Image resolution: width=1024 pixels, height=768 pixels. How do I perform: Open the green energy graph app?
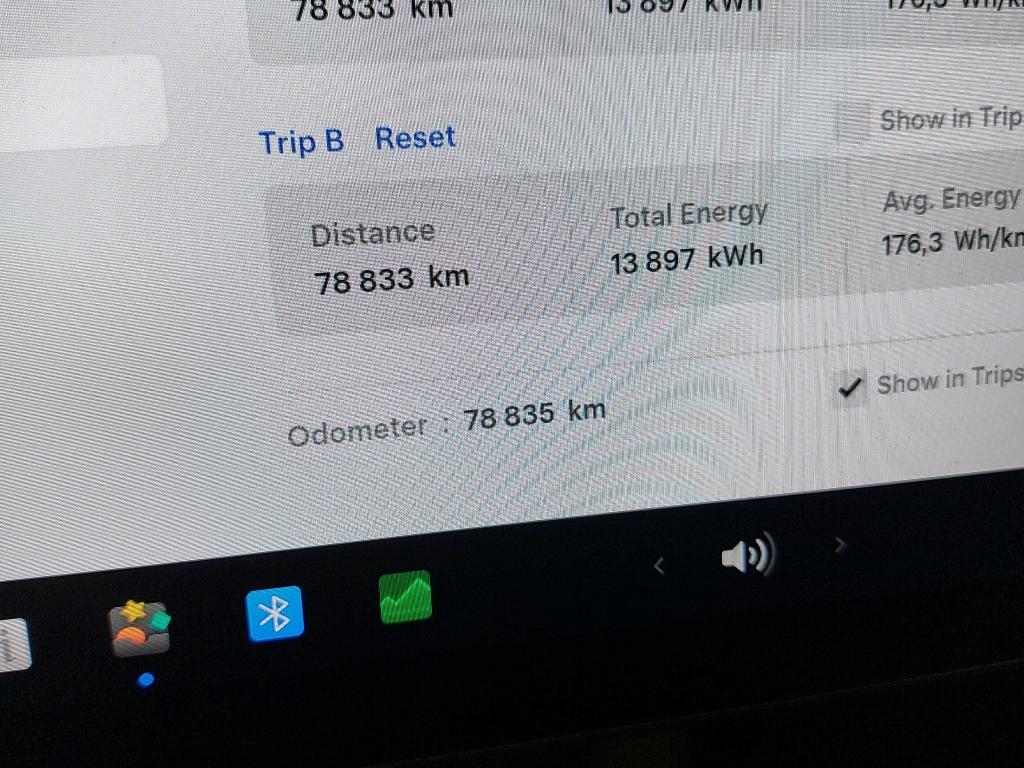(405, 597)
